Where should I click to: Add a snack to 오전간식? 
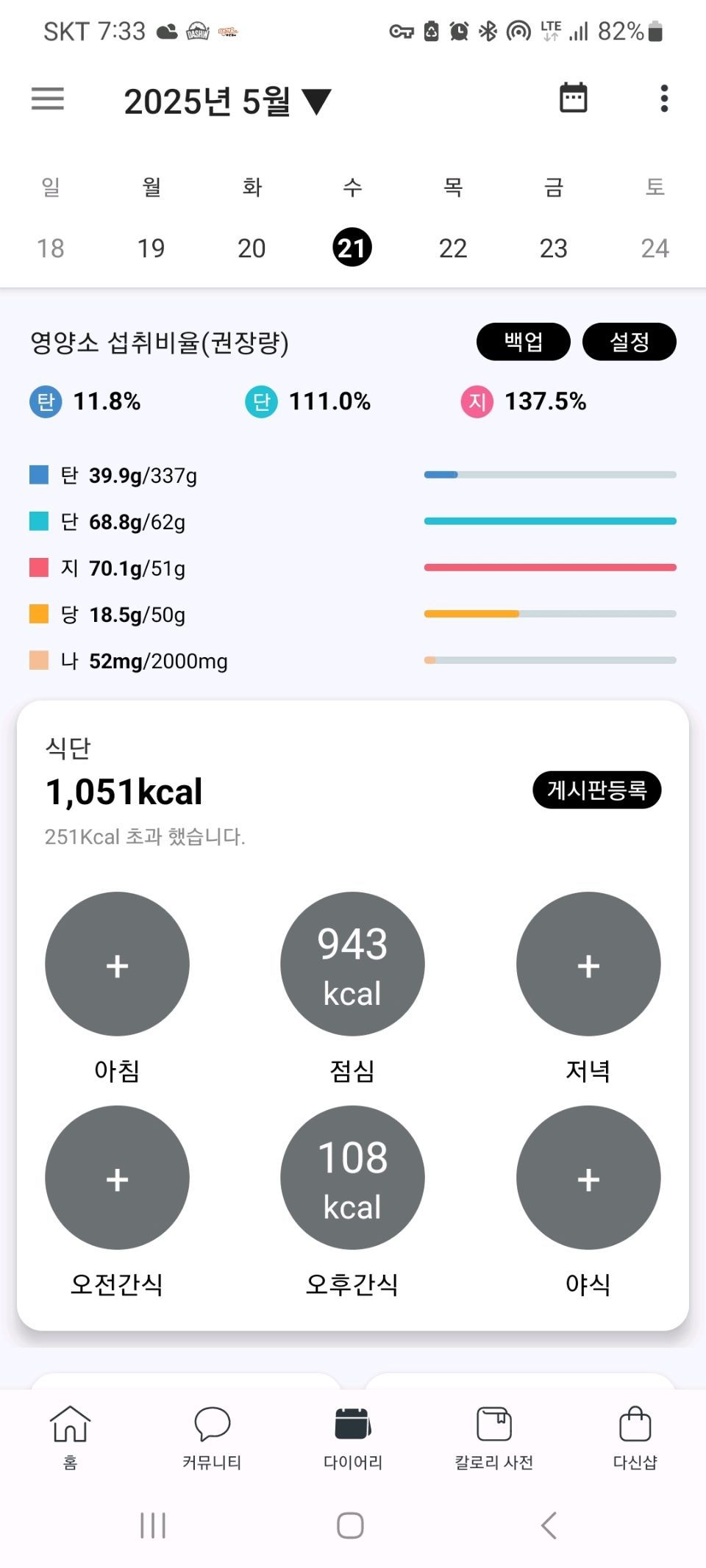[x=117, y=1178]
